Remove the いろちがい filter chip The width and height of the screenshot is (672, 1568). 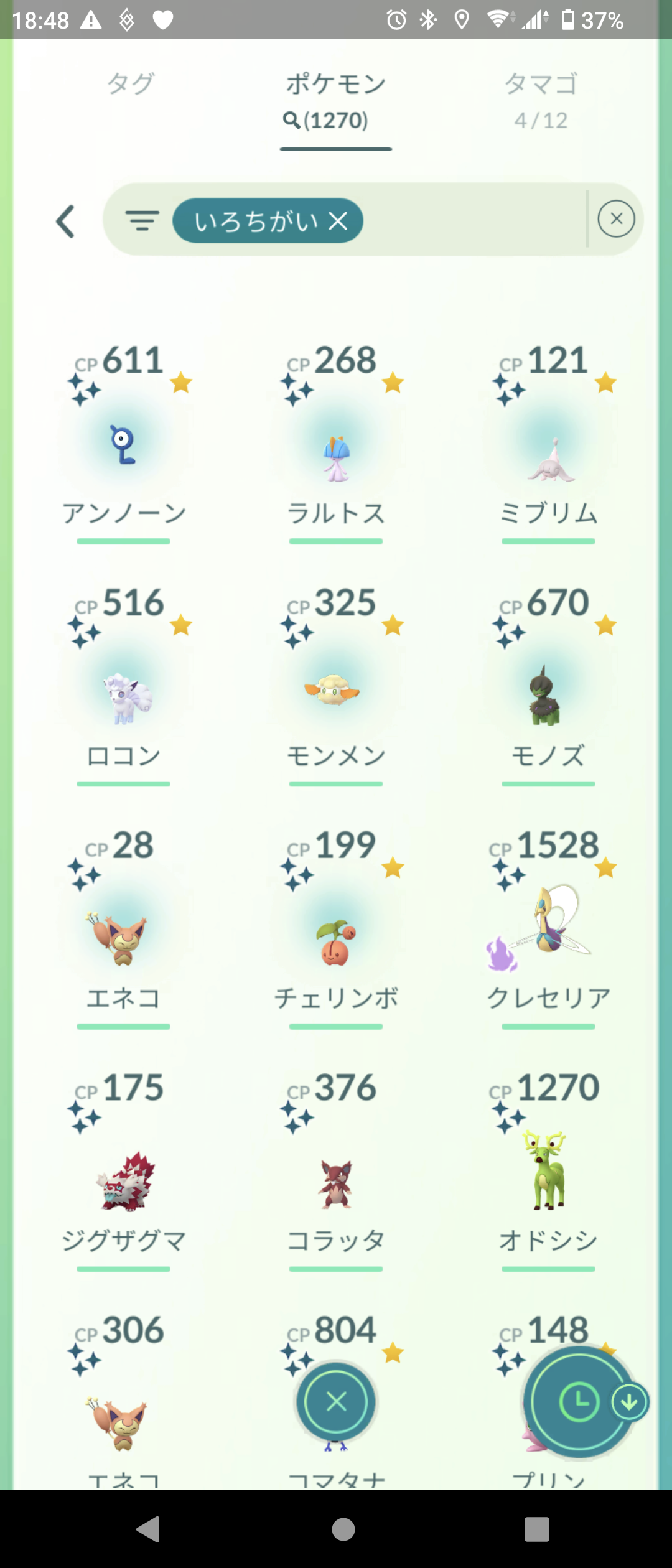click(x=338, y=221)
